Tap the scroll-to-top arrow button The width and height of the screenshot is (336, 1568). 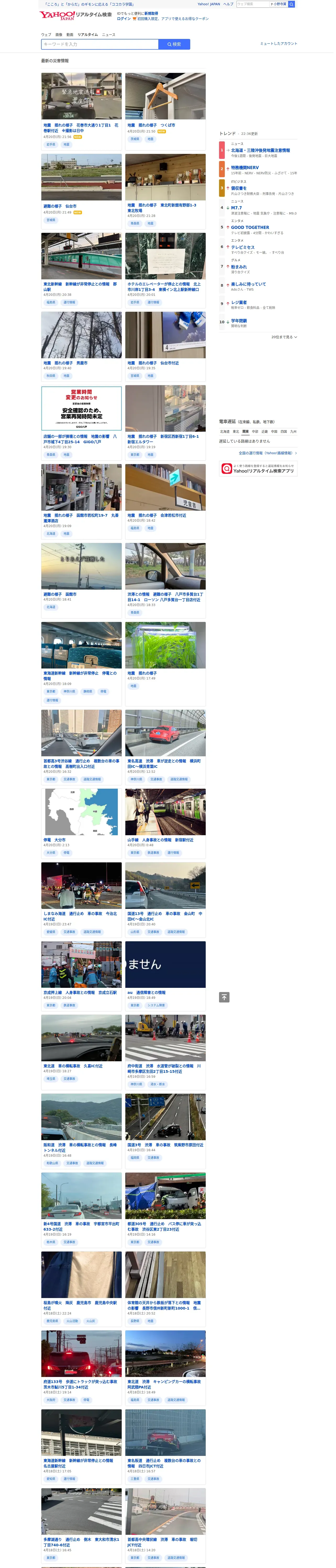click(x=225, y=997)
